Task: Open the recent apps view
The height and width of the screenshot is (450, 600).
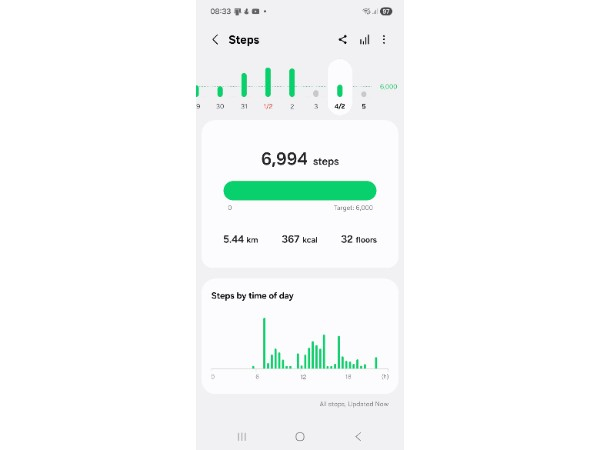Action: click(241, 437)
